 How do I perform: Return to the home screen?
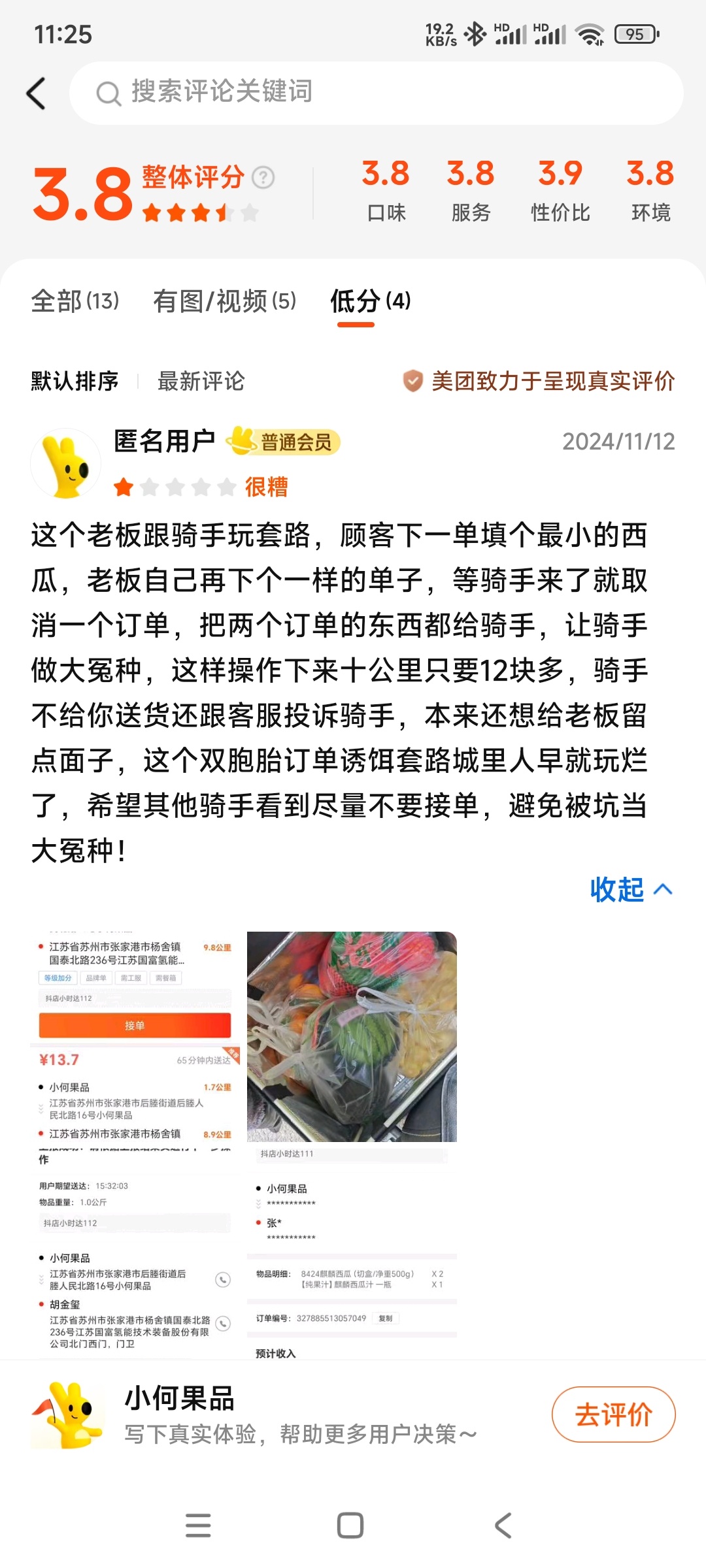[350, 1526]
